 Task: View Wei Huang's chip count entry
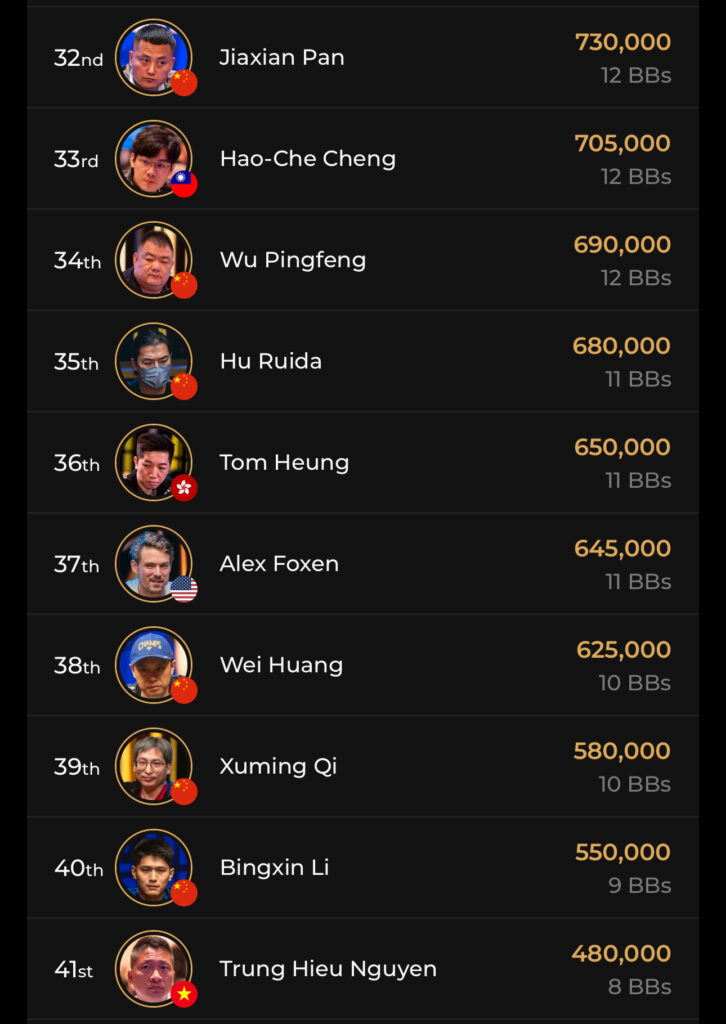281,665
